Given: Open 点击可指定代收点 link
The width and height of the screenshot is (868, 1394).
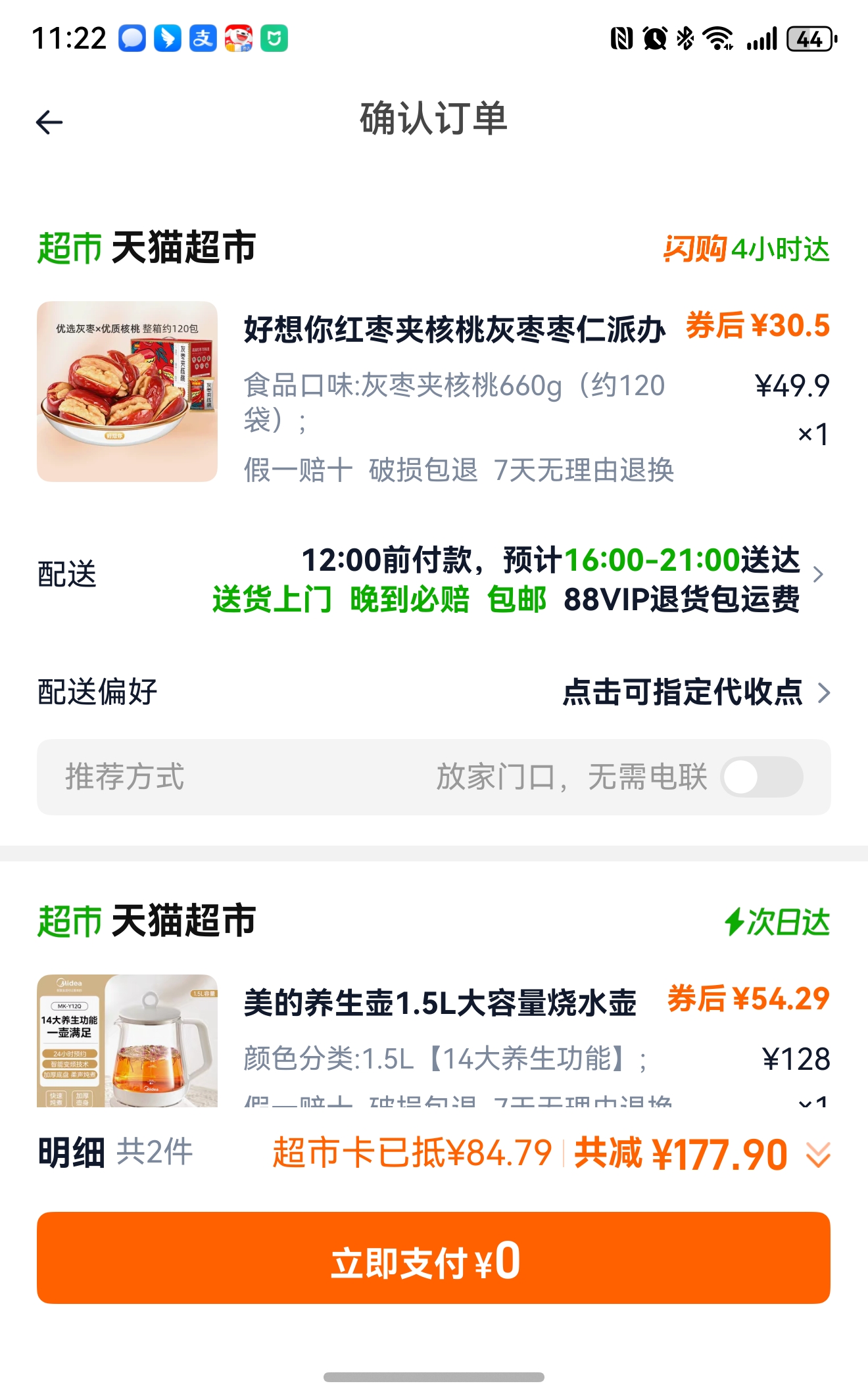Looking at the screenshot, I should pyautogui.click(x=684, y=692).
